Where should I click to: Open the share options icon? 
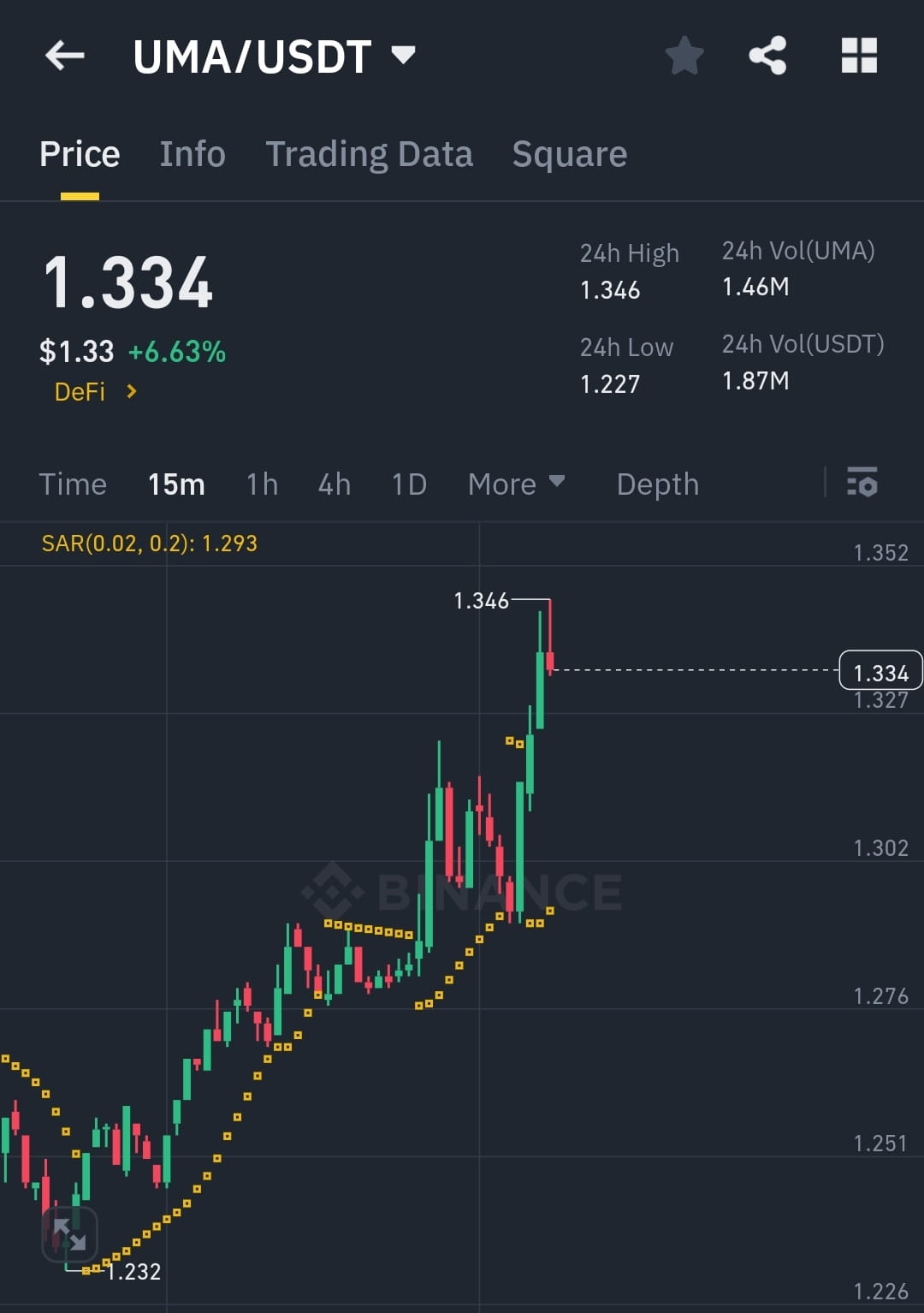[767, 55]
